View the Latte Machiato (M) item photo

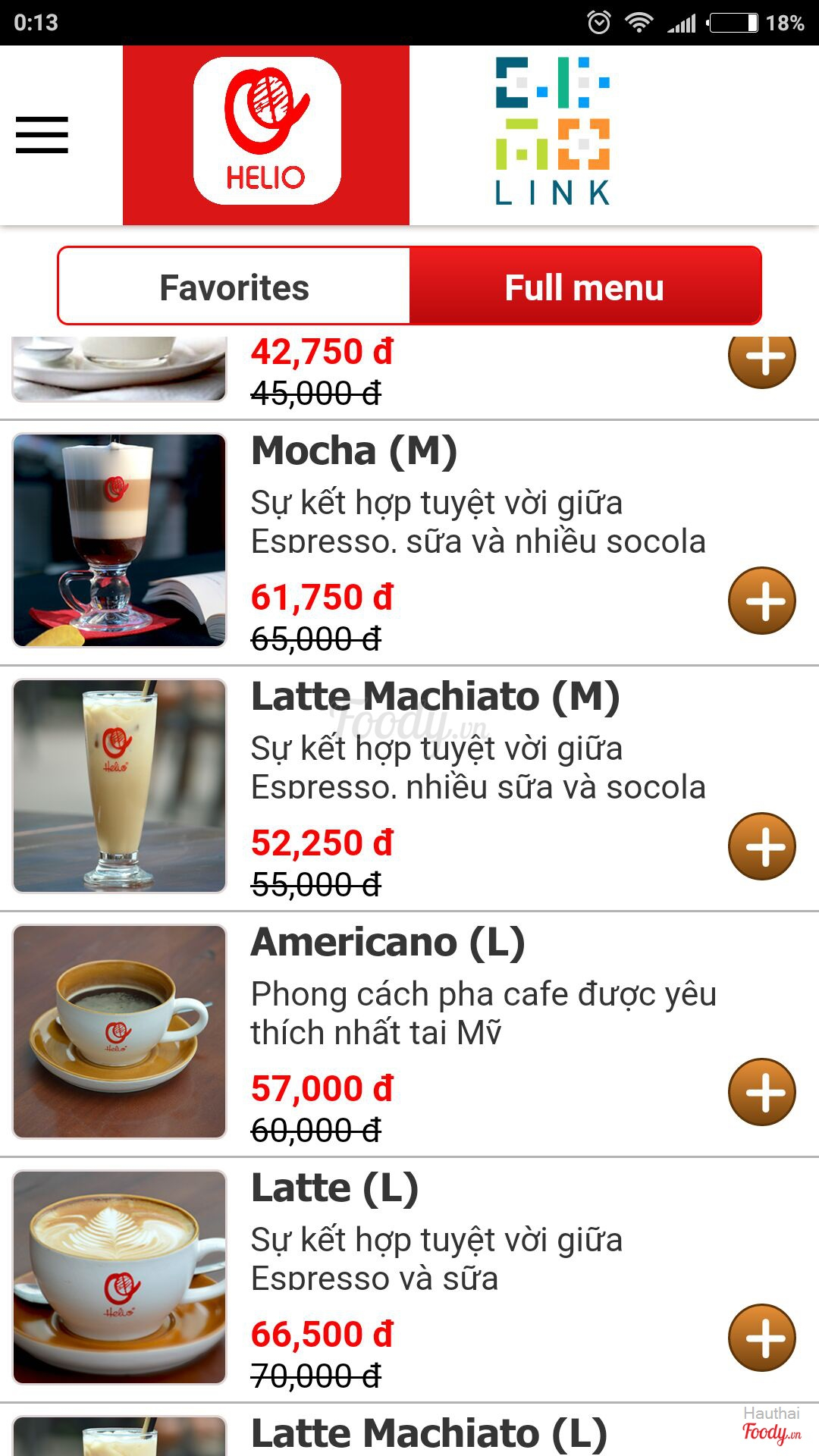pos(120,786)
